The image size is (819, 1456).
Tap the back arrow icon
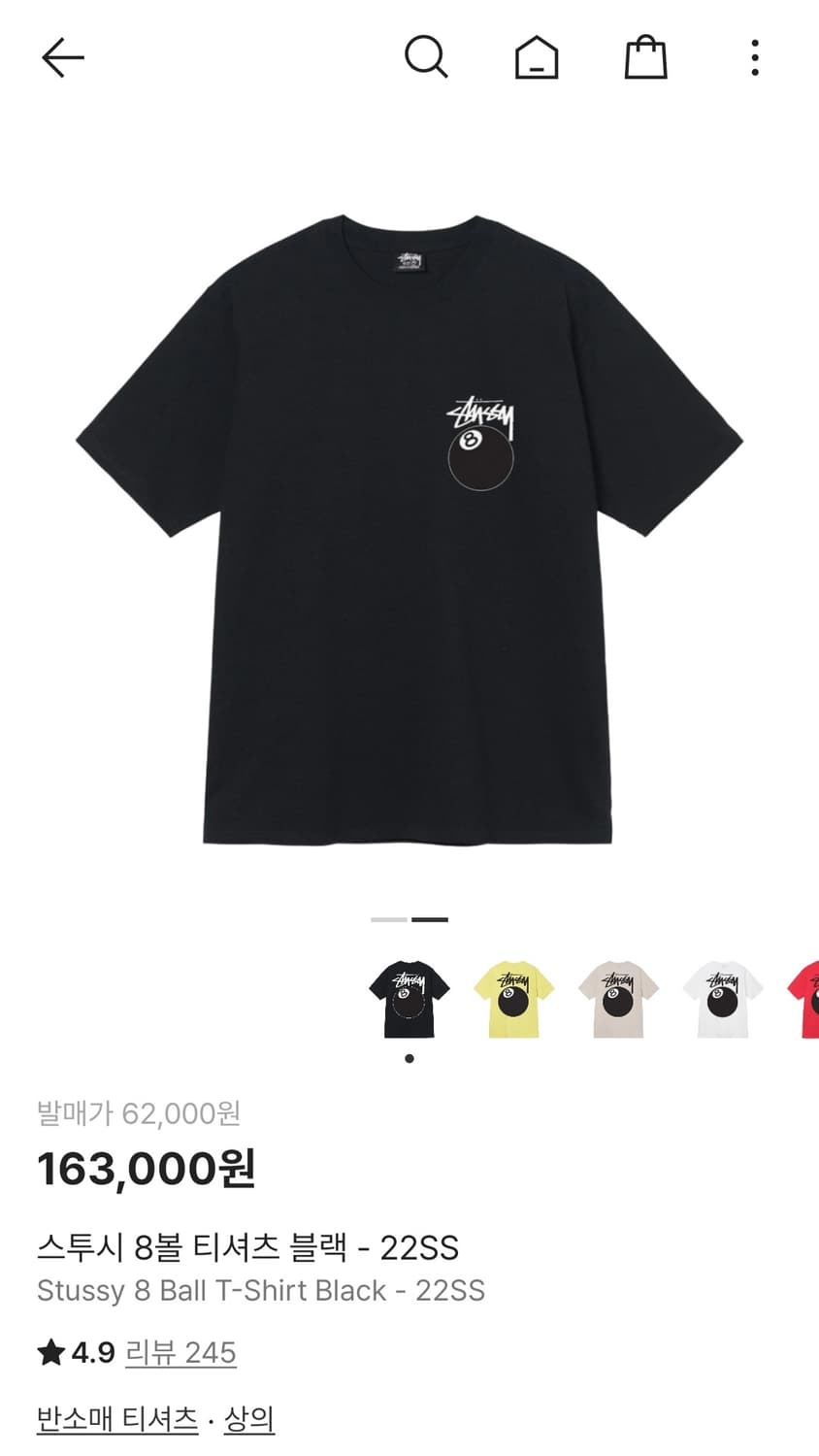point(62,56)
